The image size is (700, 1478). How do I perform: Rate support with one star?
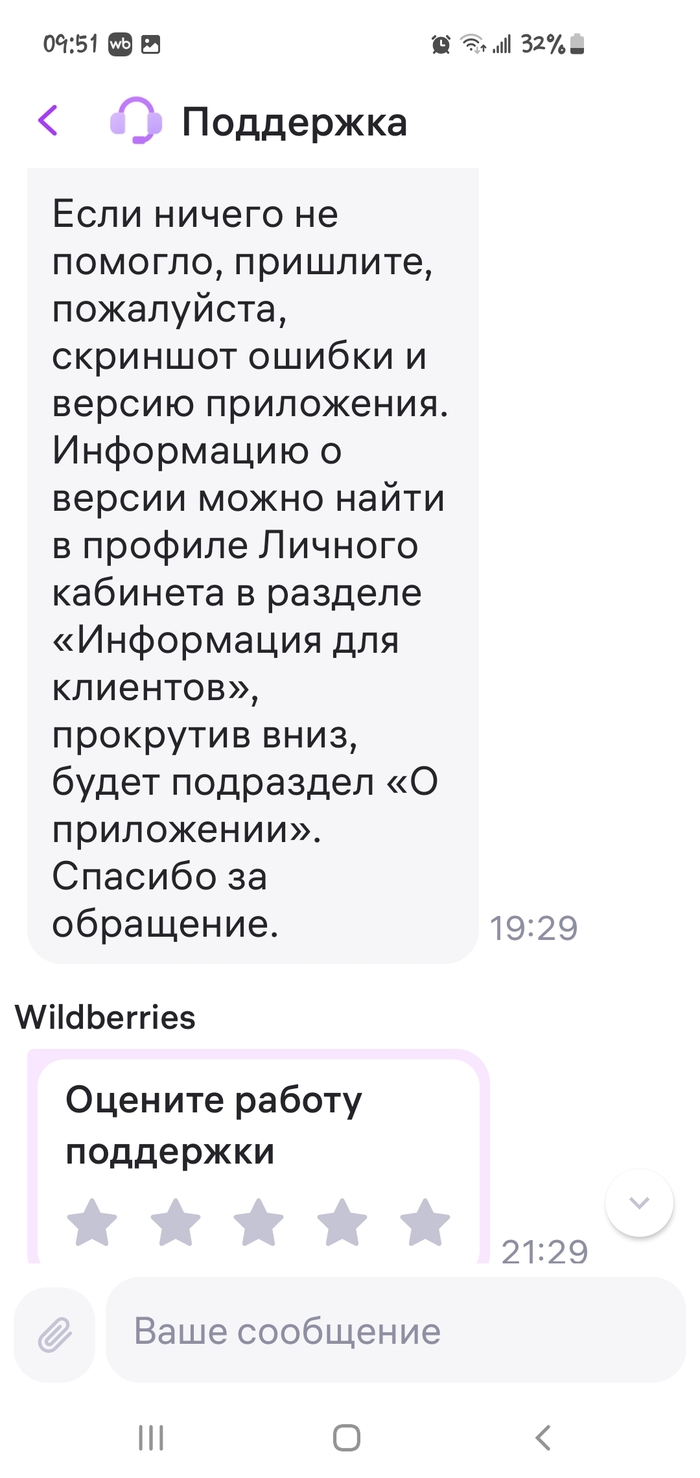(x=92, y=1223)
